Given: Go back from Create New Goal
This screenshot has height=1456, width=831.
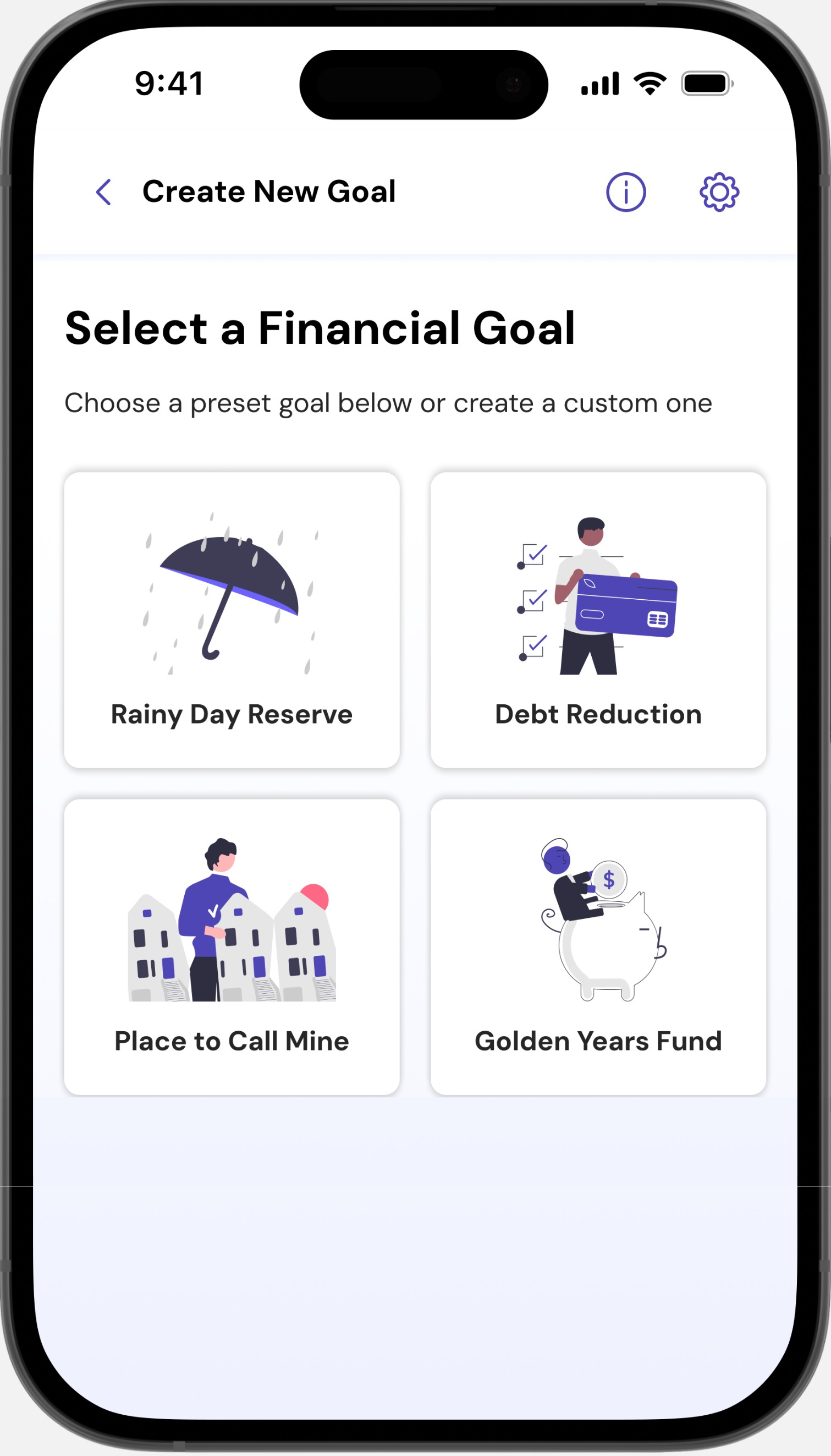Looking at the screenshot, I should 103,192.
